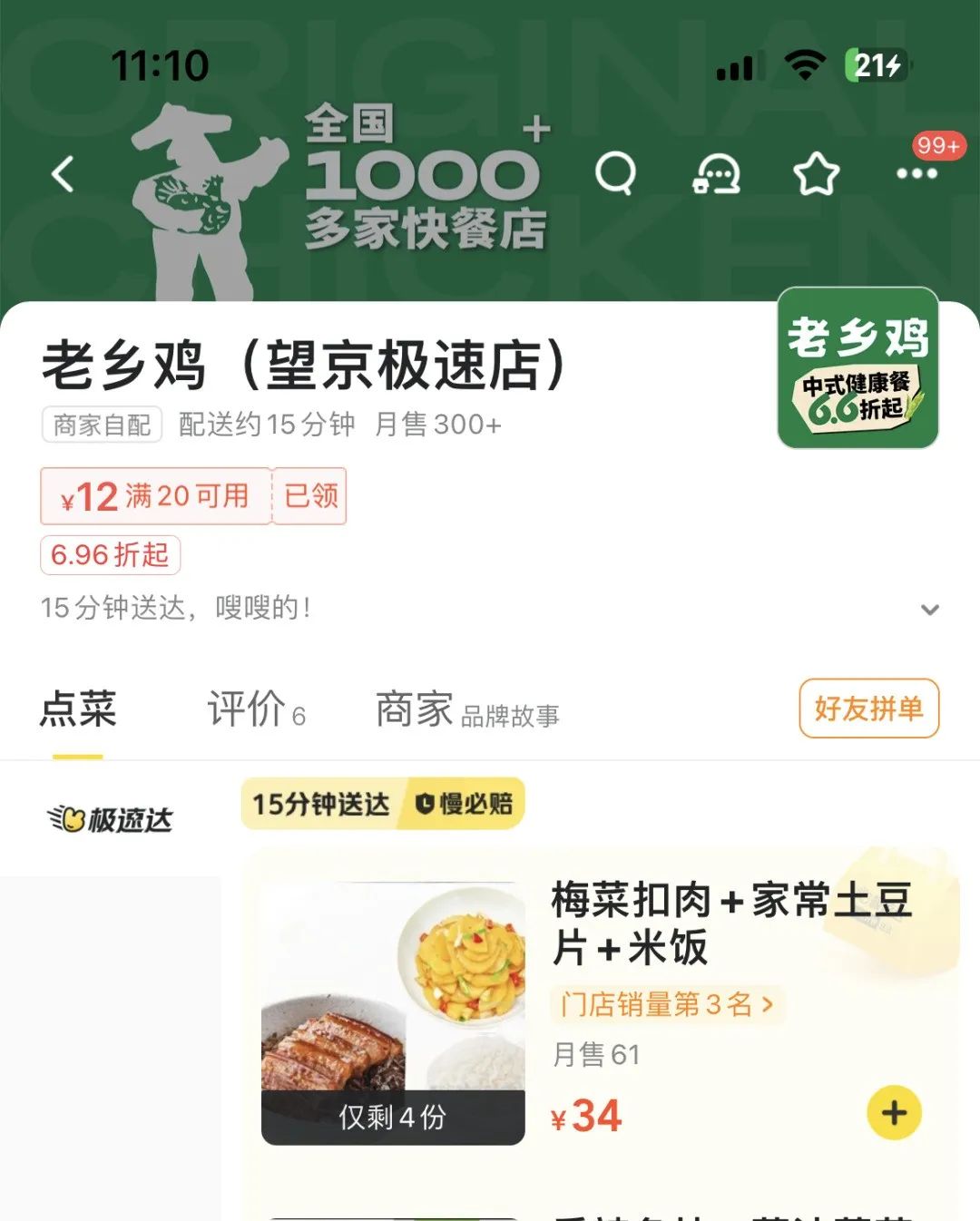Tap the 商家自配 delivery tag
This screenshot has width=980, height=1221.
coord(100,424)
